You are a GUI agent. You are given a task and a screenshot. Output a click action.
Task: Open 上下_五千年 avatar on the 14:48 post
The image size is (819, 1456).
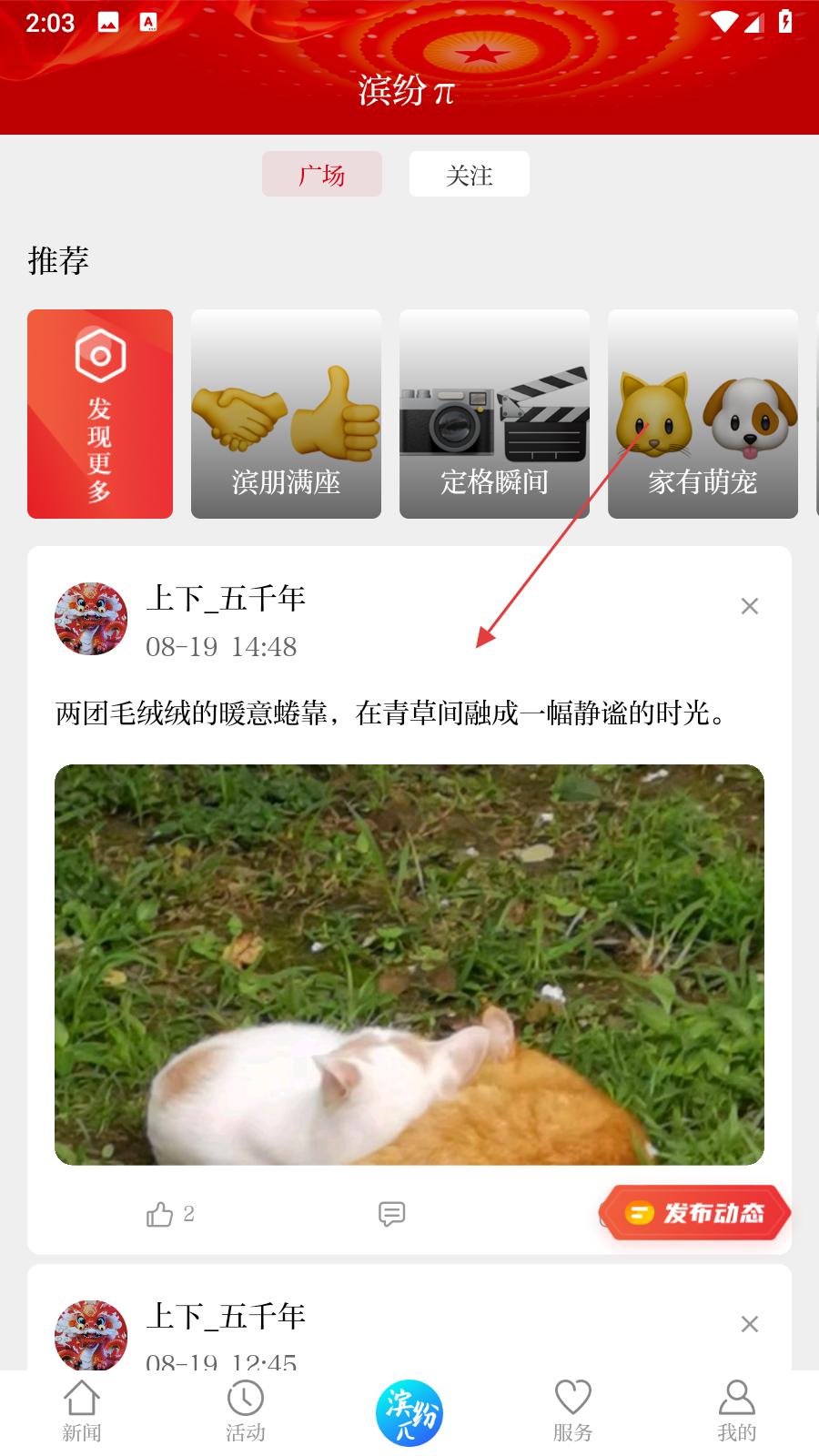point(91,619)
